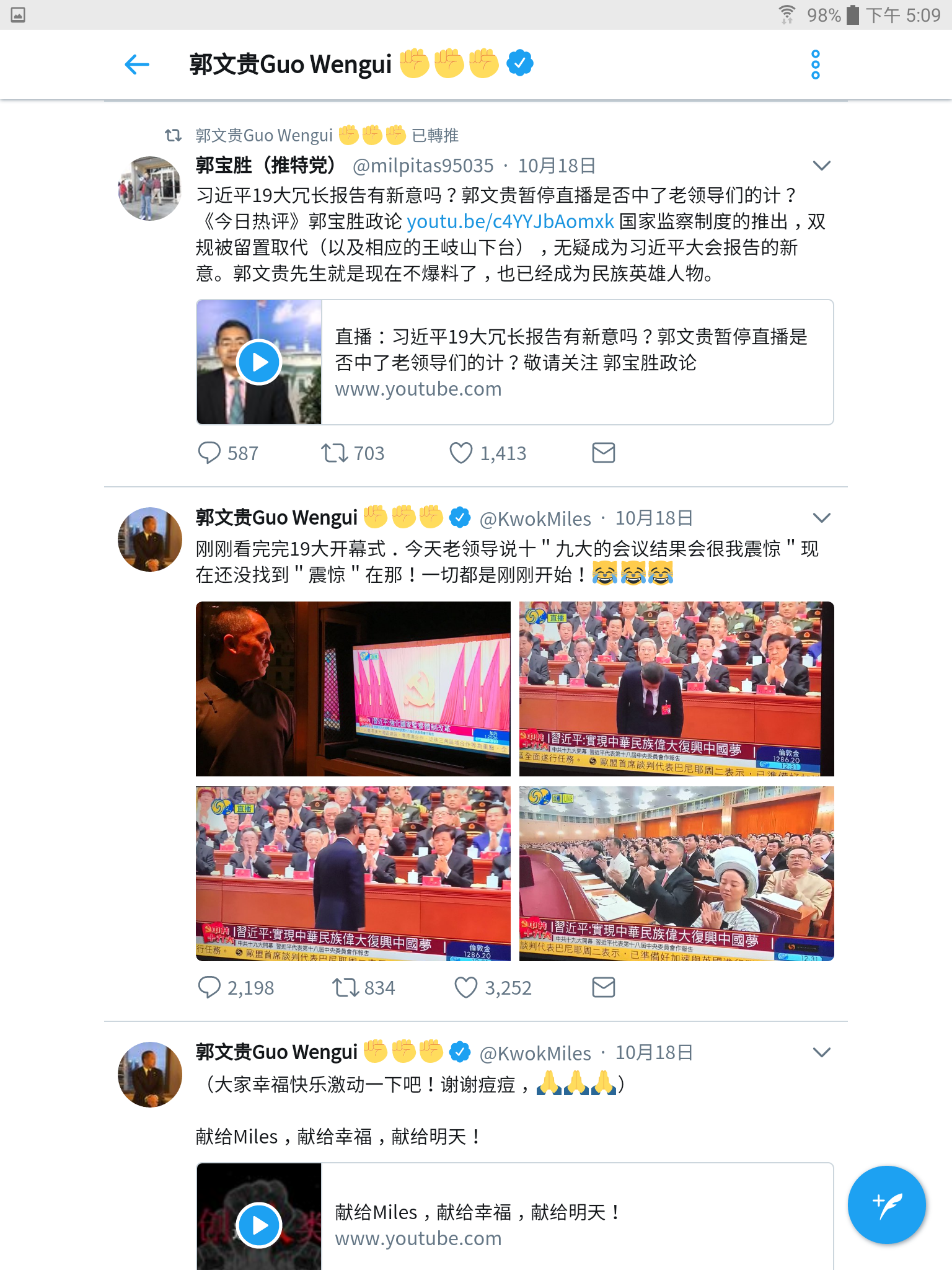Open the three-dot overflow menu

[815, 64]
